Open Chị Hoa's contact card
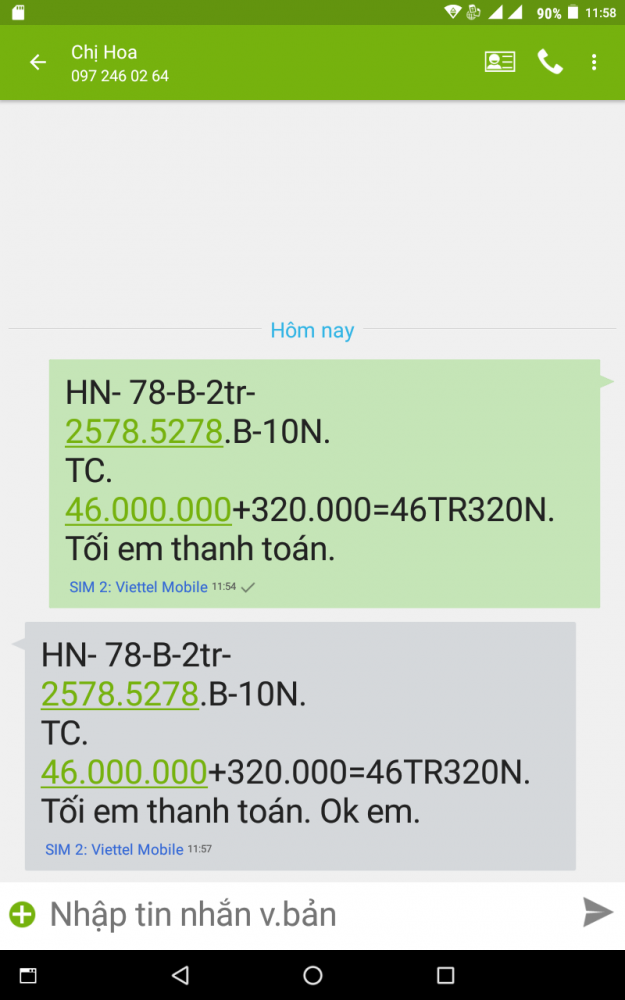The image size is (625, 1000). pos(500,62)
